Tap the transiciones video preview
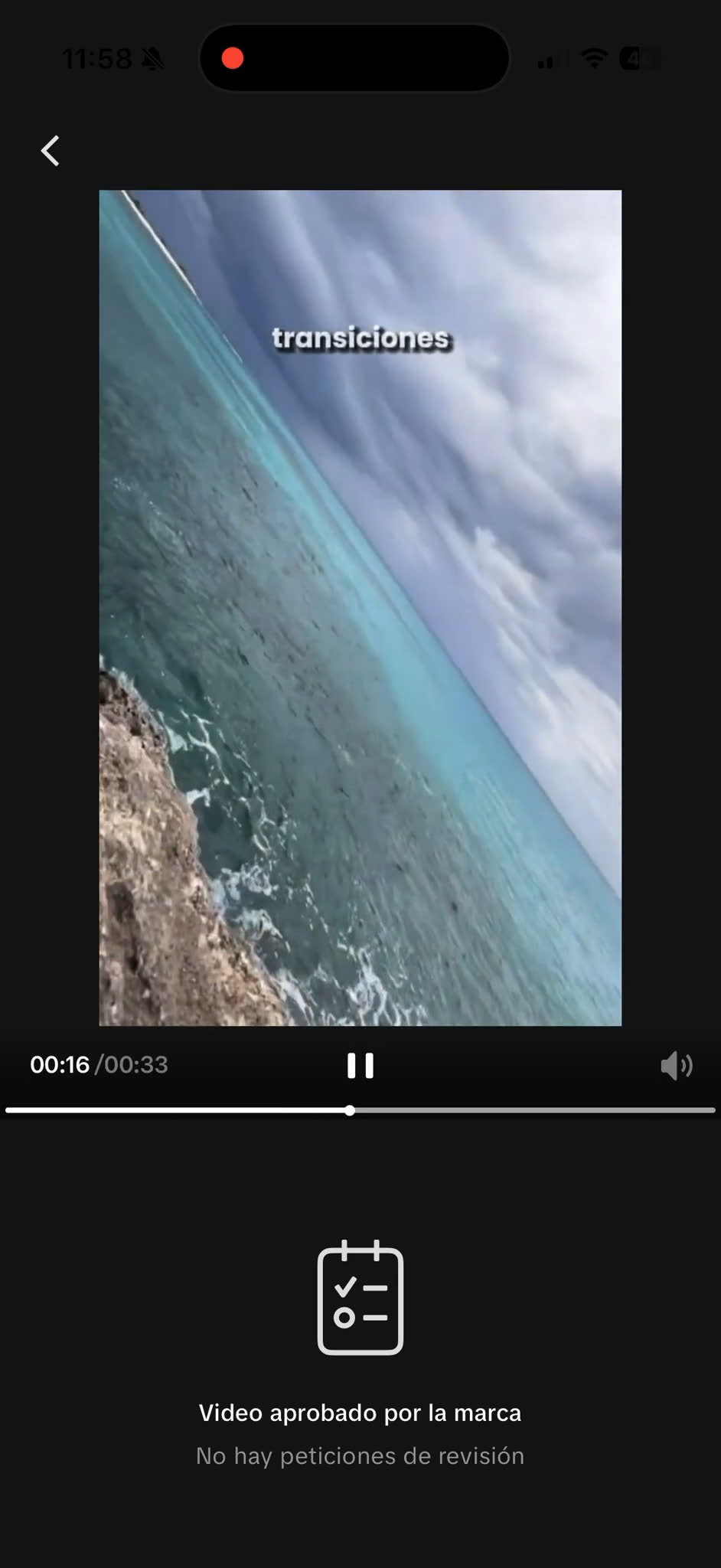 click(360, 608)
